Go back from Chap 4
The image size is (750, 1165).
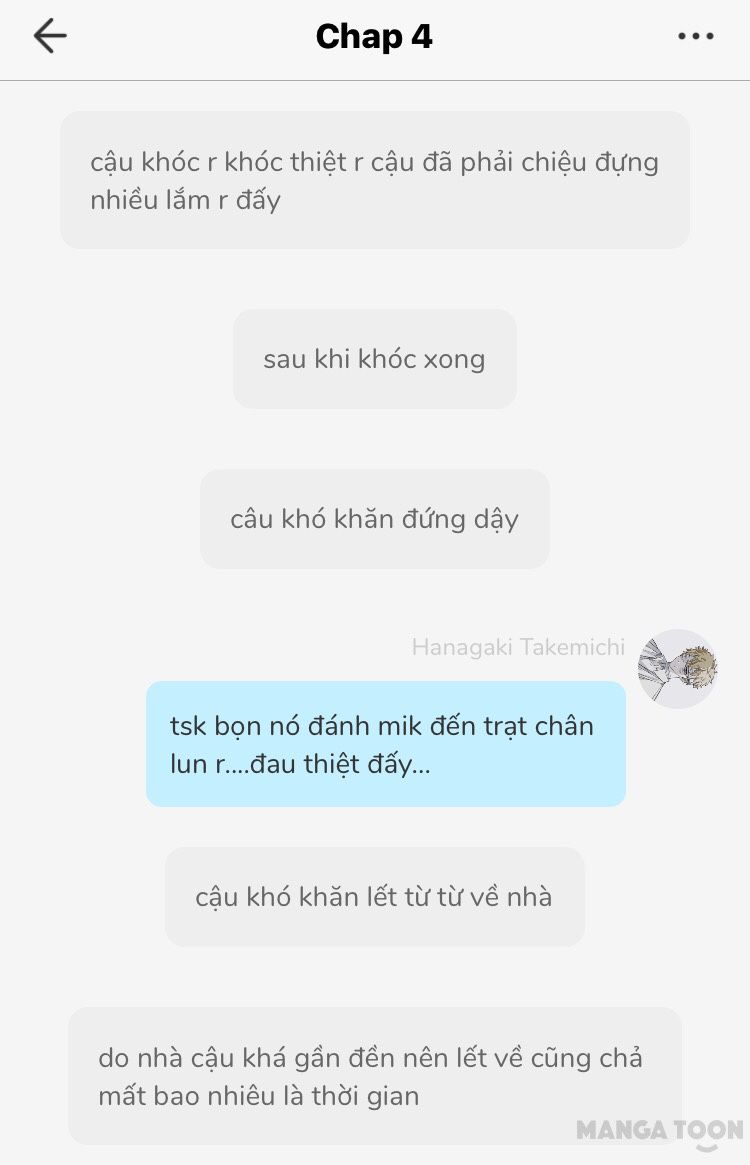pyautogui.click(x=49, y=37)
